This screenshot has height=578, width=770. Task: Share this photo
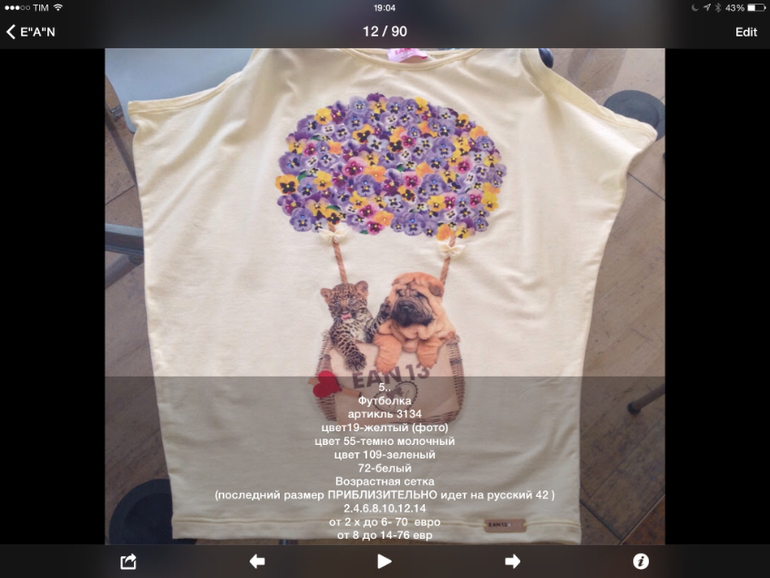[128, 562]
